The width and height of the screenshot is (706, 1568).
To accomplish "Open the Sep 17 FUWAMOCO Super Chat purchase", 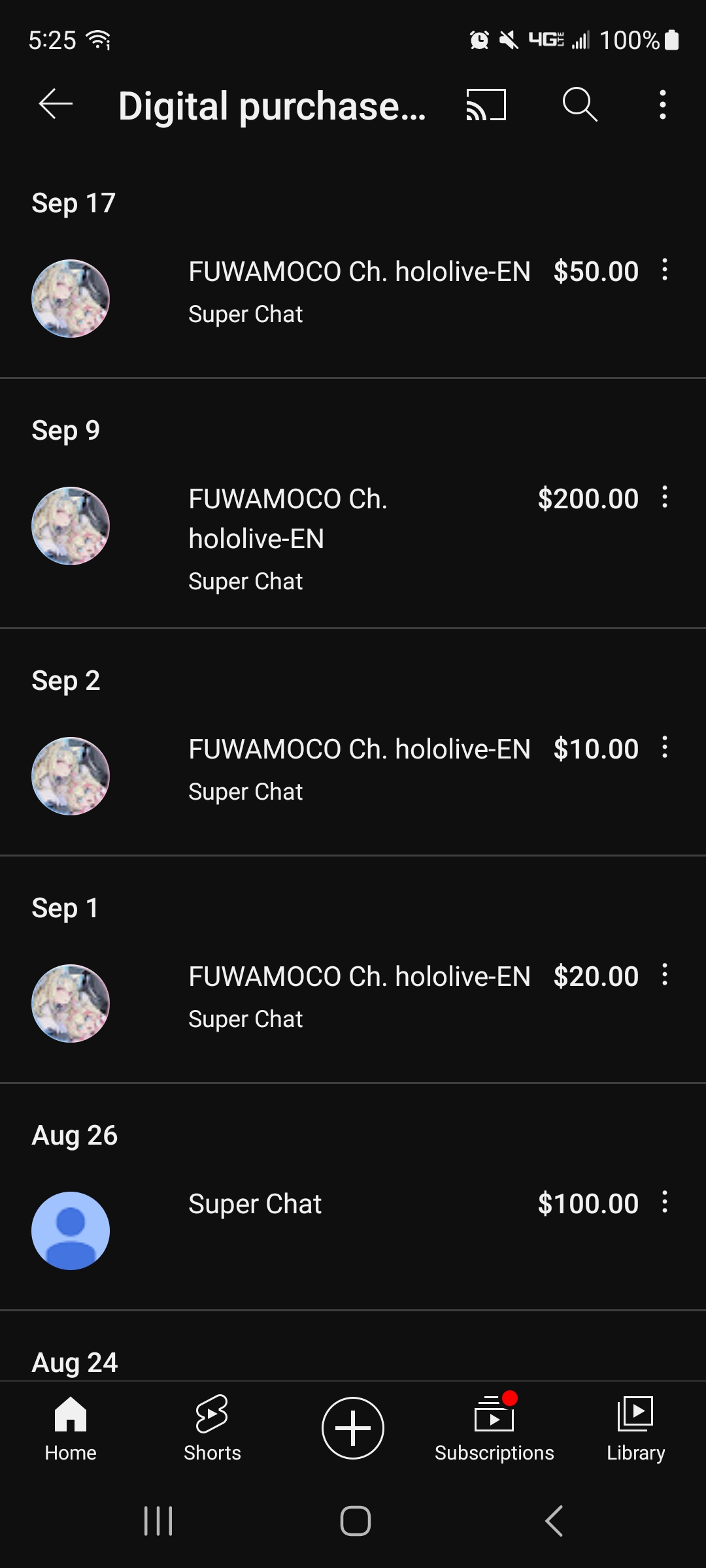I will 353,299.
